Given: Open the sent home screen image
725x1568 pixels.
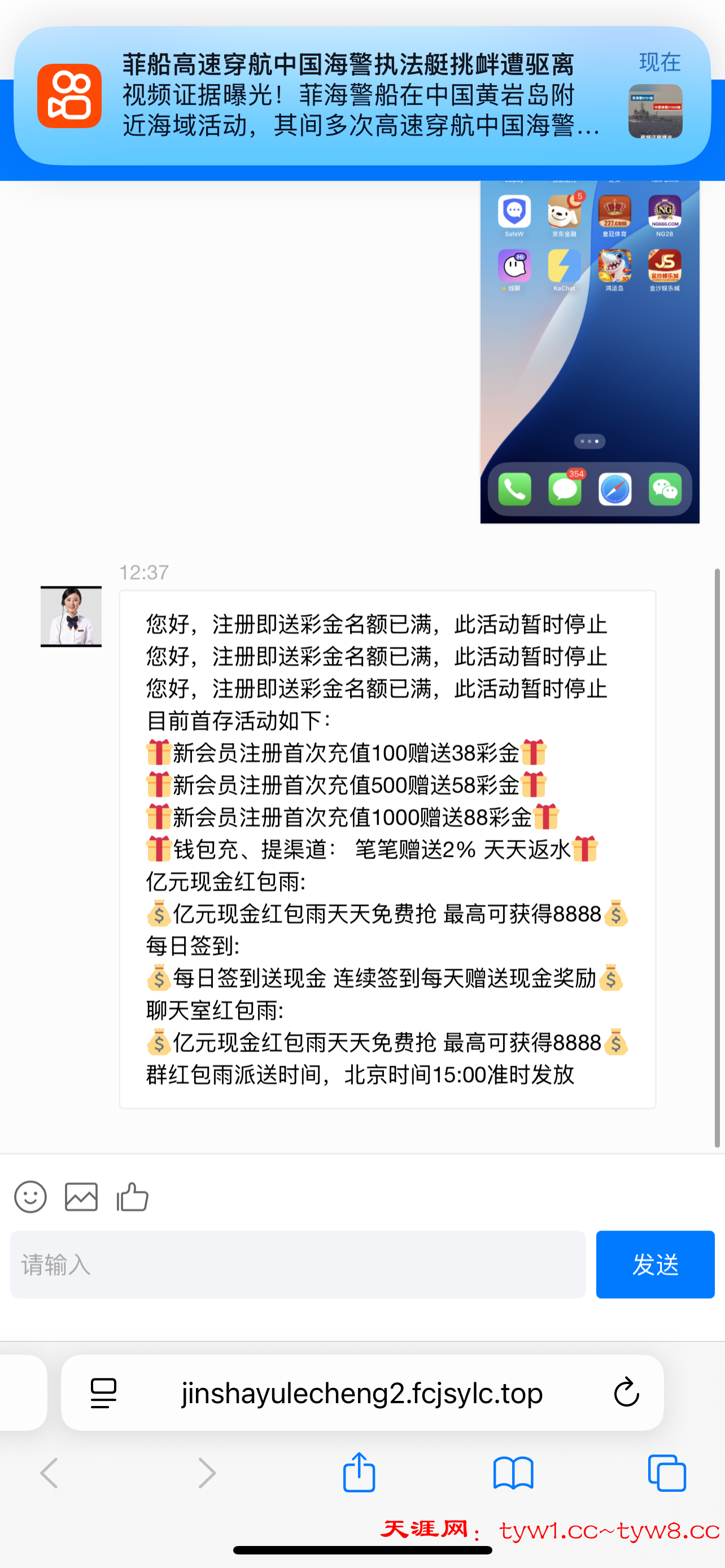Looking at the screenshot, I should (x=589, y=351).
